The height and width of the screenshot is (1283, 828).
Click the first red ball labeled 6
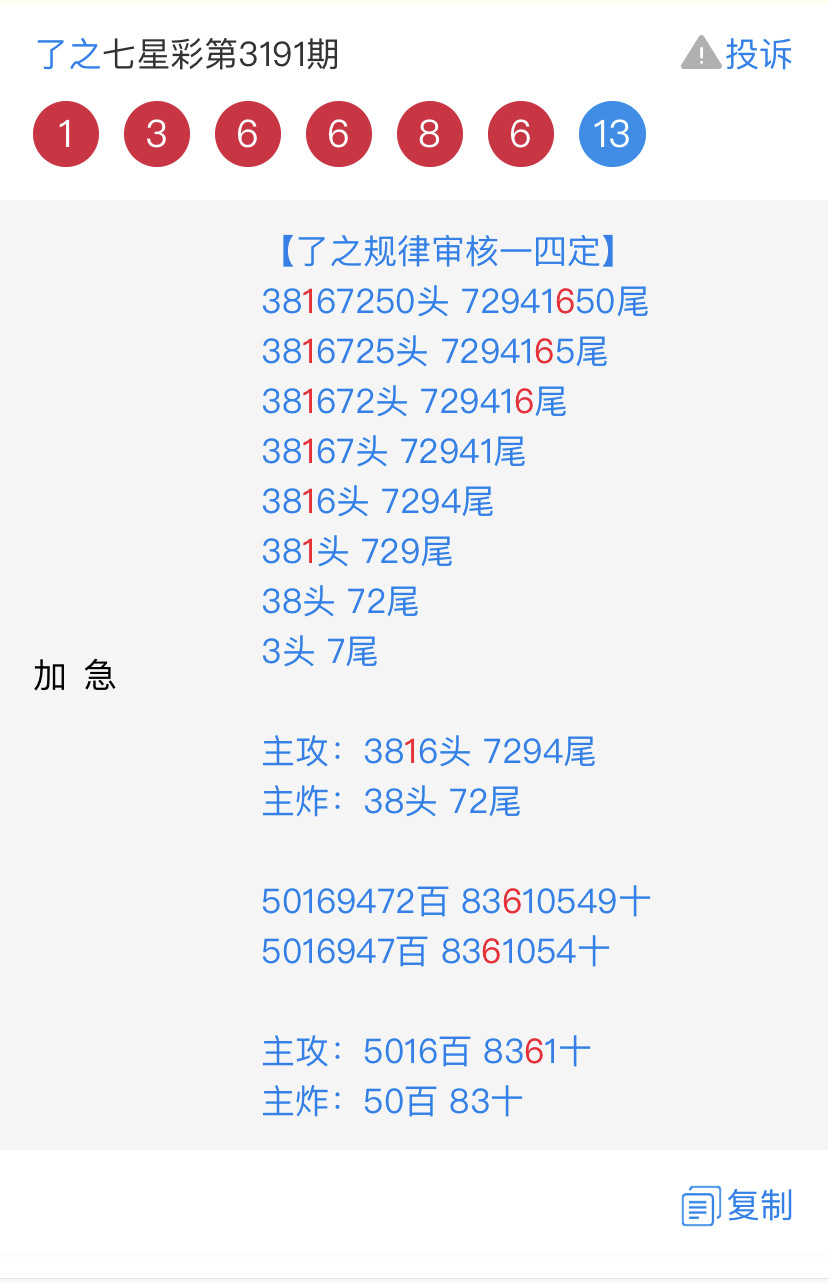(x=248, y=133)
